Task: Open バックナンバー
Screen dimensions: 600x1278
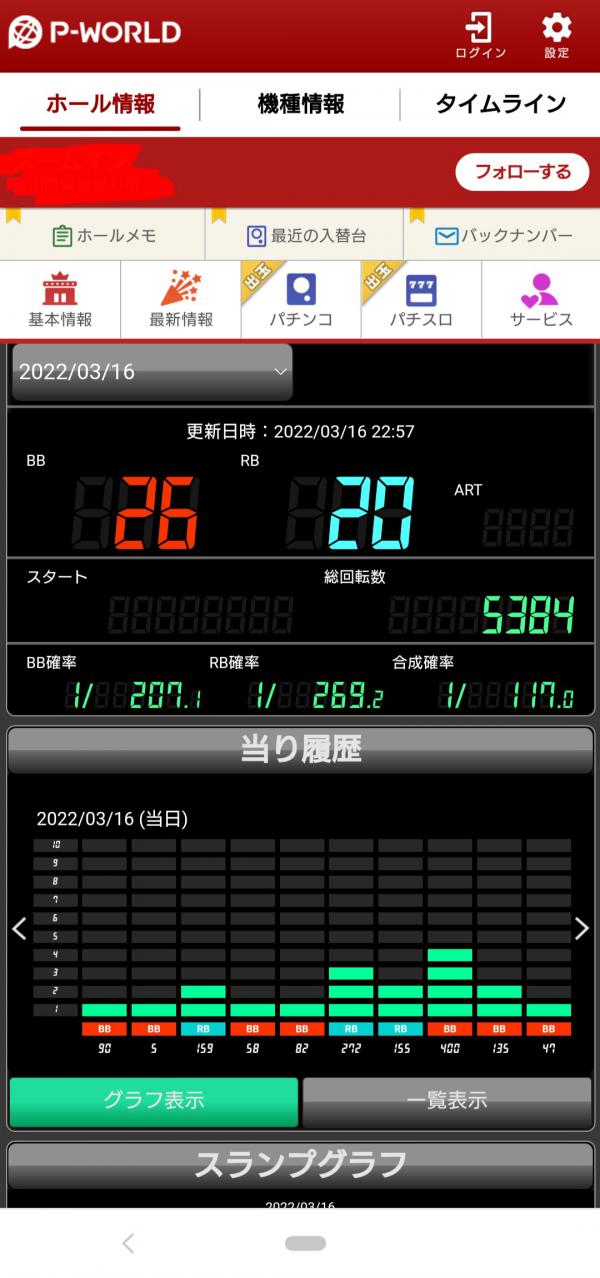Action: (x=503, y=235)
